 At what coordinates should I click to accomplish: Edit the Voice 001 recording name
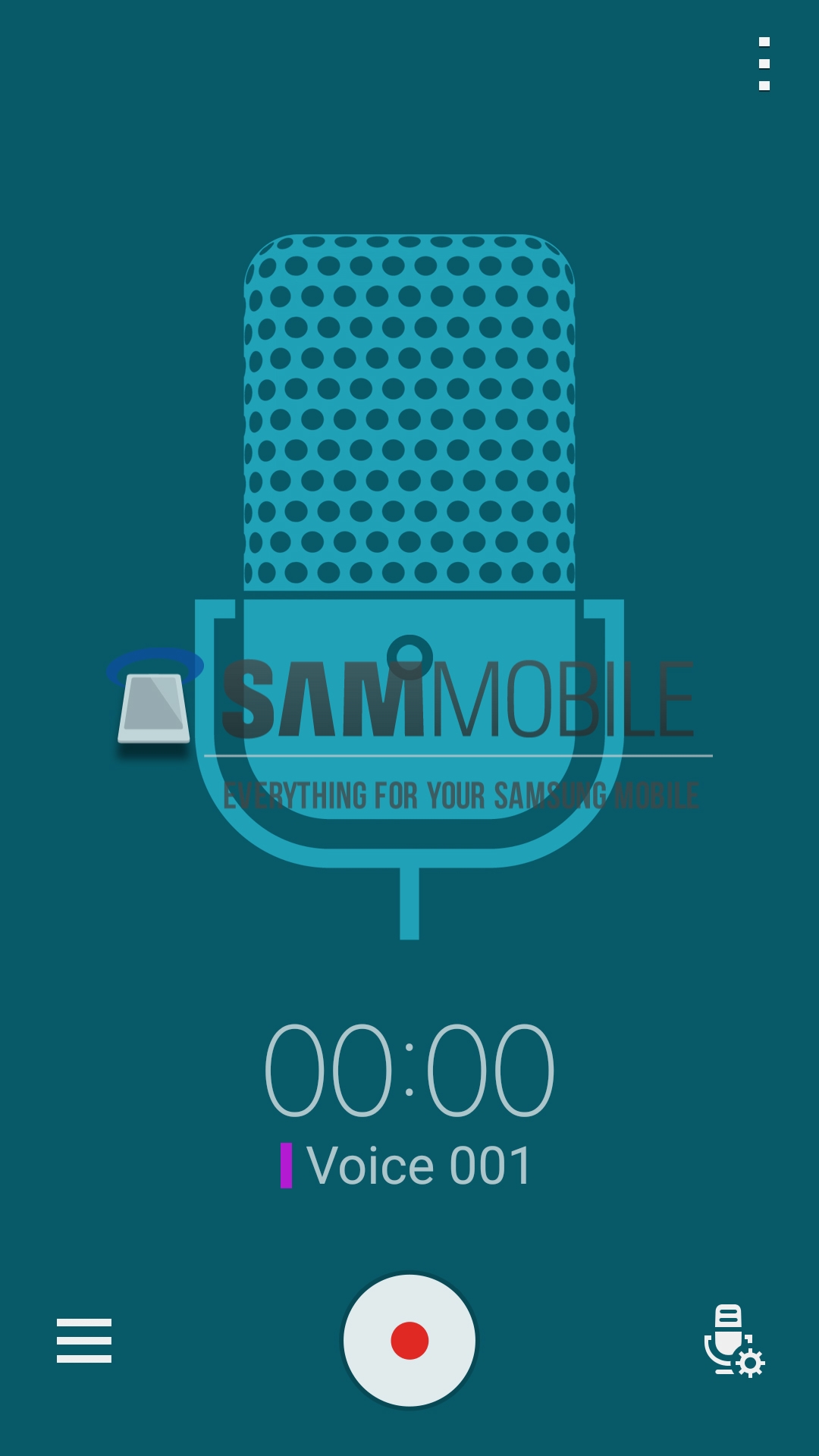pyautogui.click(x=419, y=1166)
